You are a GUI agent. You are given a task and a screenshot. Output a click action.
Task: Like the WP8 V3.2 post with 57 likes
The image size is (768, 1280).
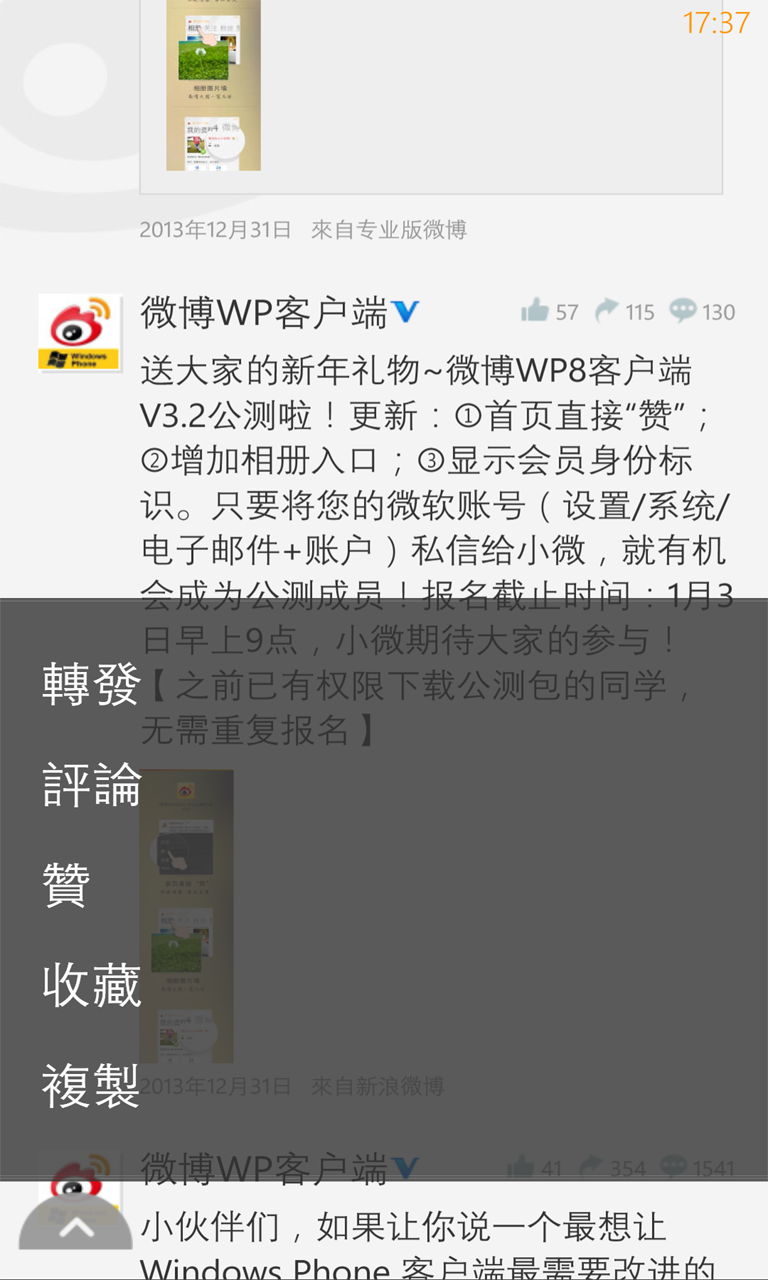pos(549,312)
